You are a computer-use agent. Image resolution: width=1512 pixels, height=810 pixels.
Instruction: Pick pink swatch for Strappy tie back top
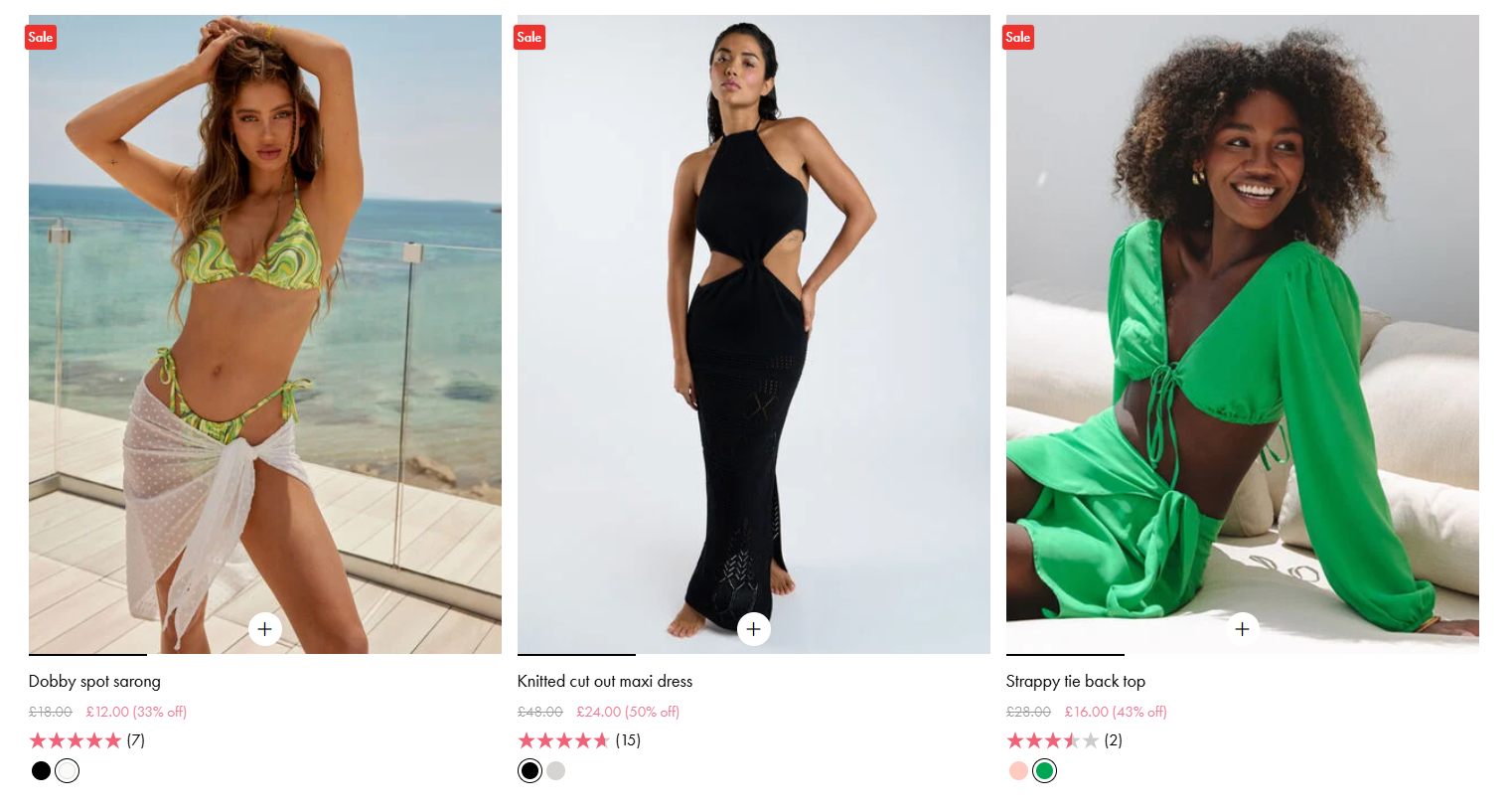click(1018, 771)
